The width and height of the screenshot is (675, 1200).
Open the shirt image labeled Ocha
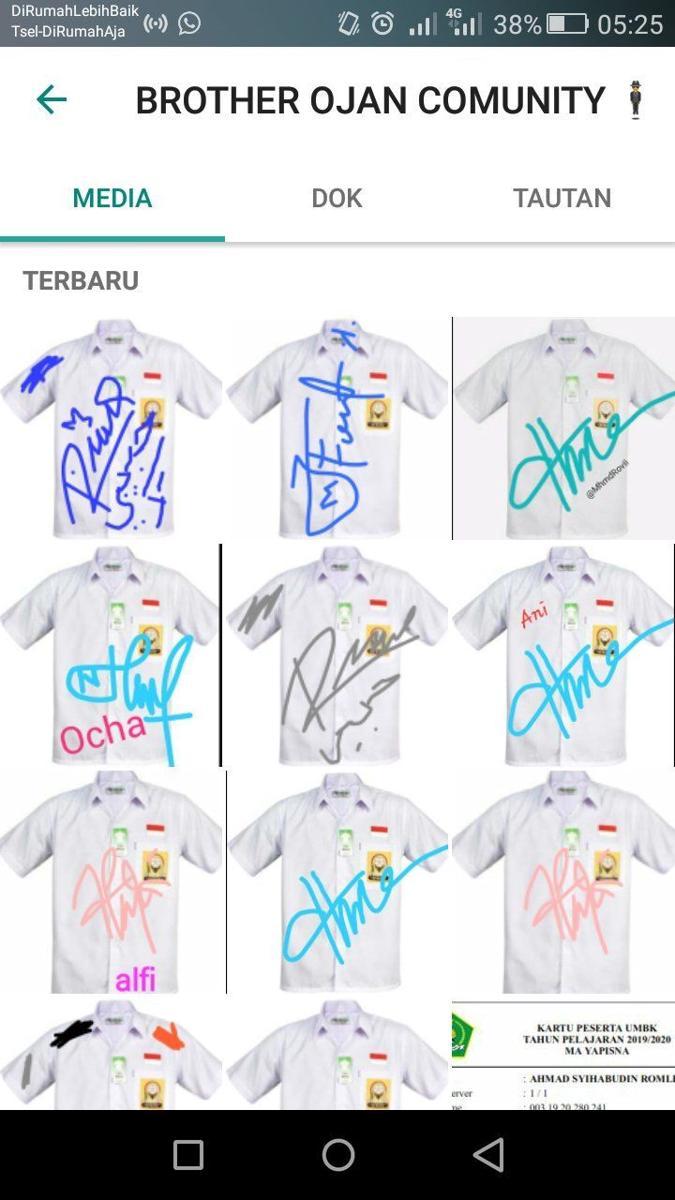[x=110, y=655]
